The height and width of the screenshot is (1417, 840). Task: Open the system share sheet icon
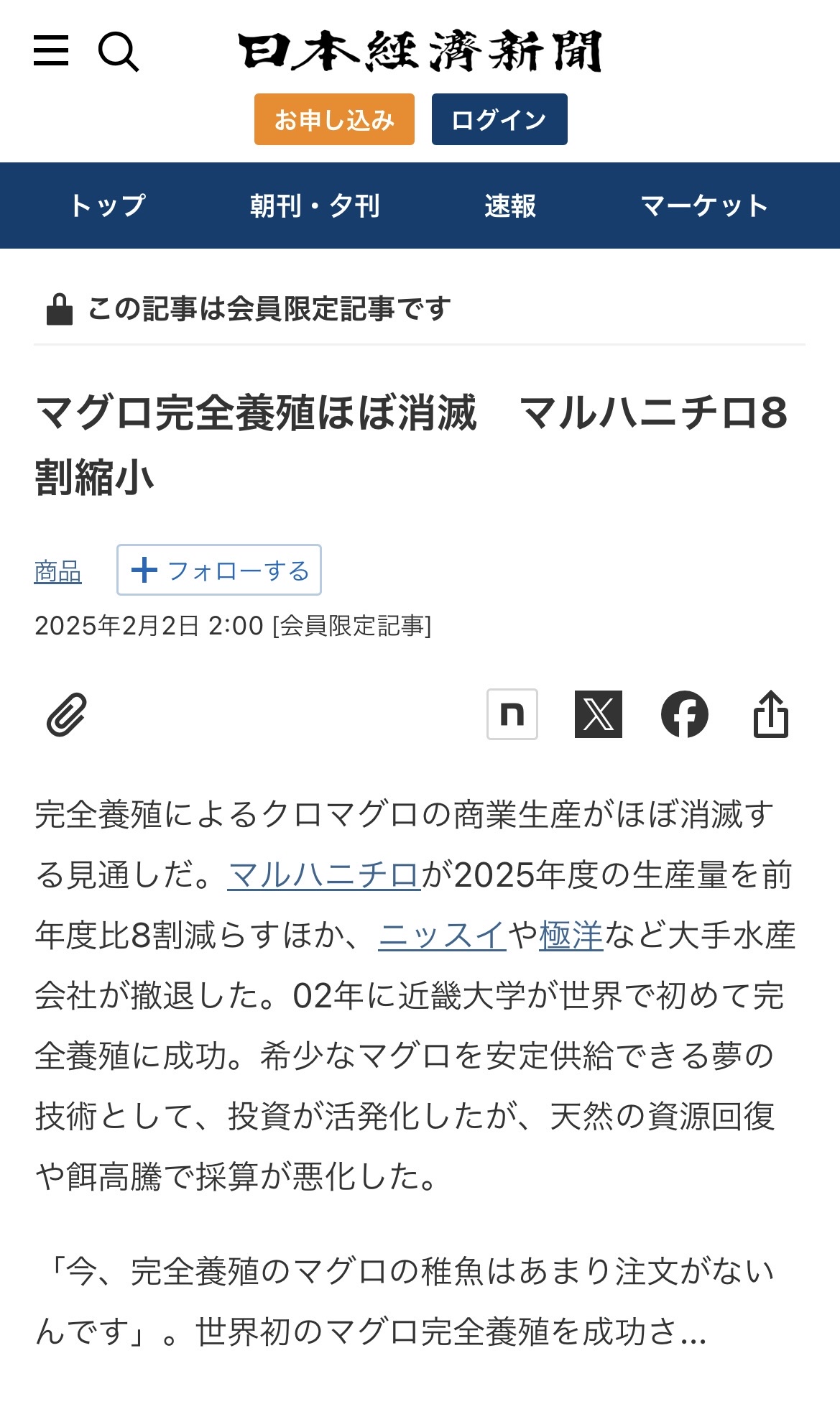[771, 714]
